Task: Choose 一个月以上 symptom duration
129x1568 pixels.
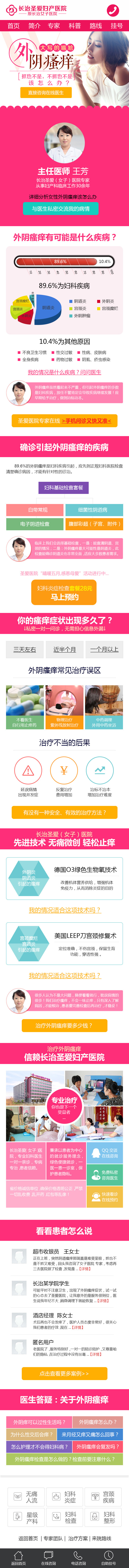Action: click(x=104, y=650)
